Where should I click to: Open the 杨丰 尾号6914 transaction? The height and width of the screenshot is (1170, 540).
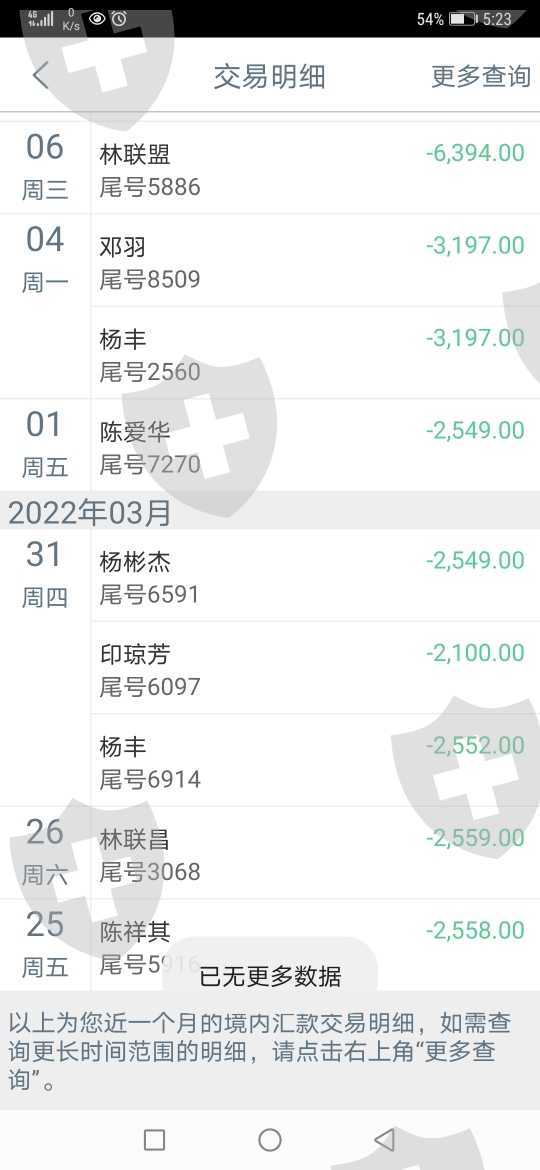(x=315, y=760)
